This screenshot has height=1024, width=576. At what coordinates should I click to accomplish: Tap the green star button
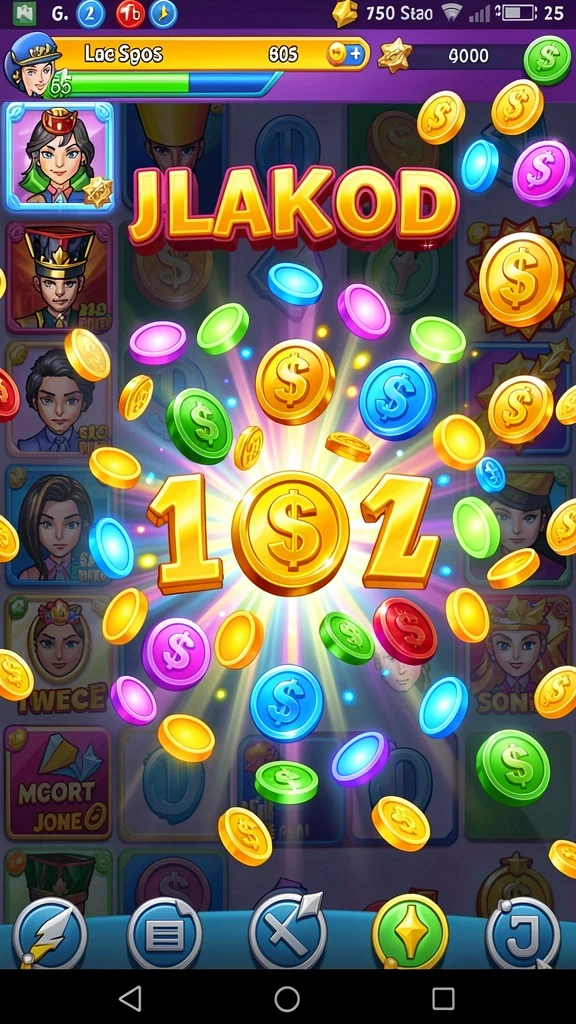410,933
